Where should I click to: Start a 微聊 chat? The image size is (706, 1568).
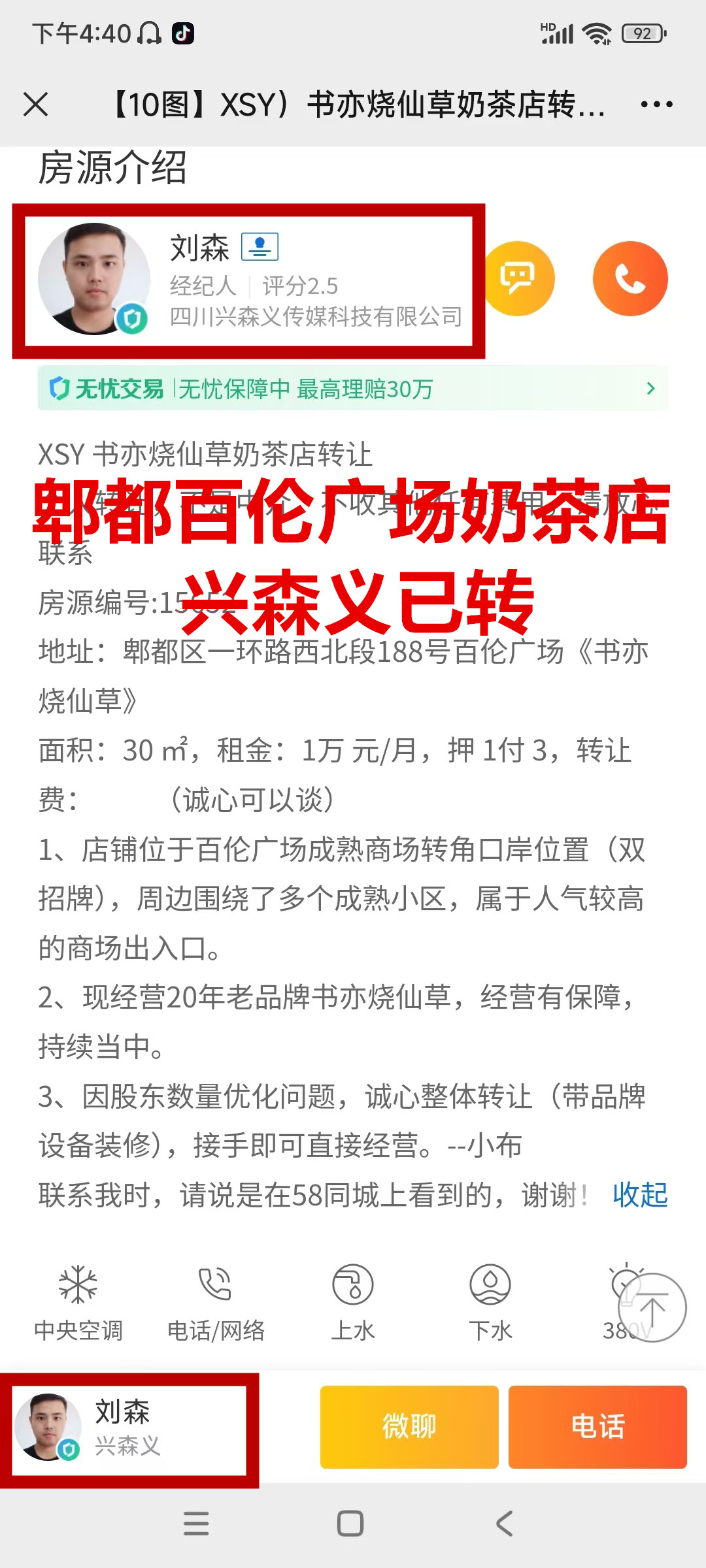(x=409, y=1427)
